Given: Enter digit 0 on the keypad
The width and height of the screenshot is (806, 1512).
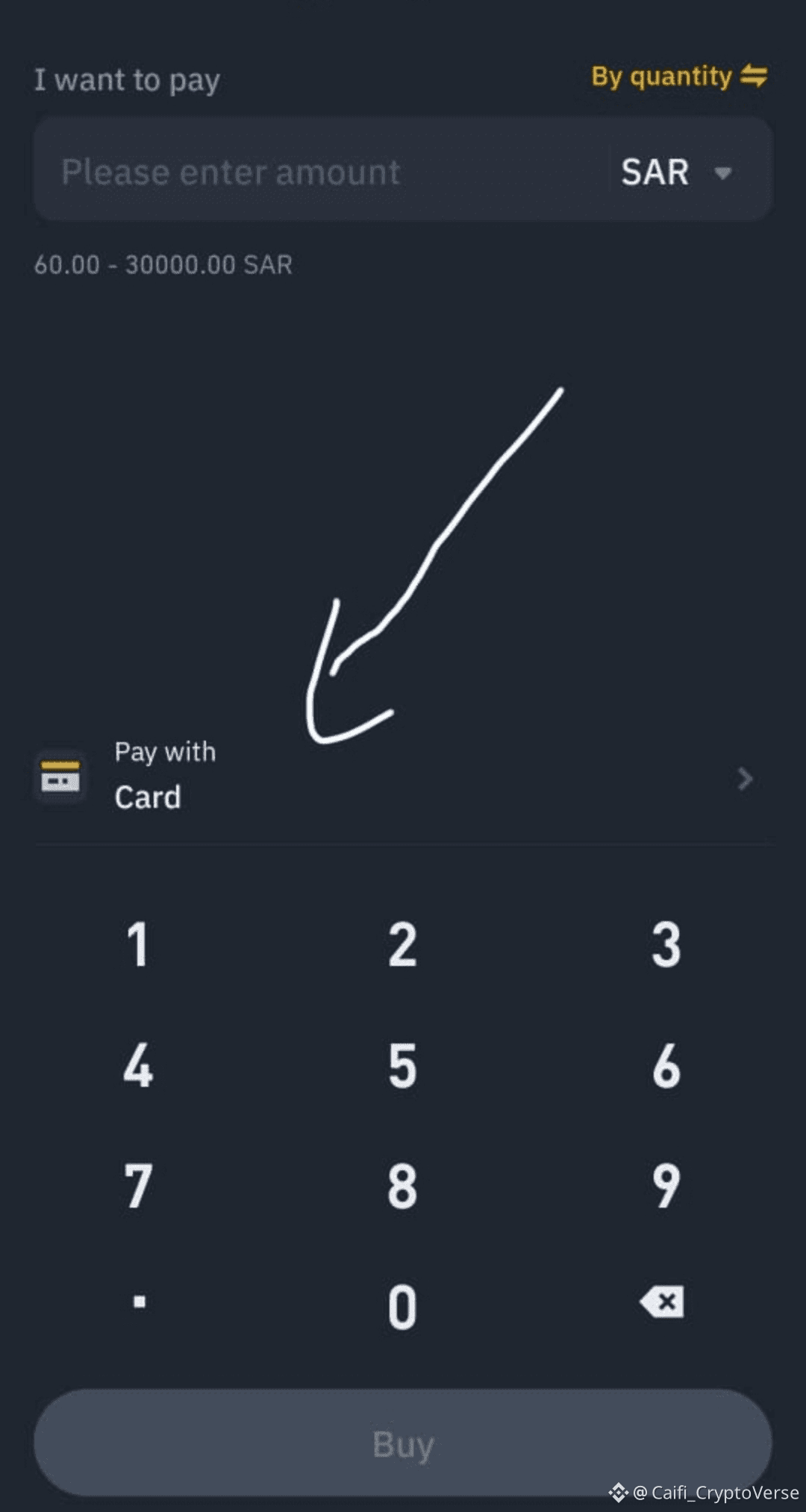Looking at the screenshot, I should tap(402, 1306).
